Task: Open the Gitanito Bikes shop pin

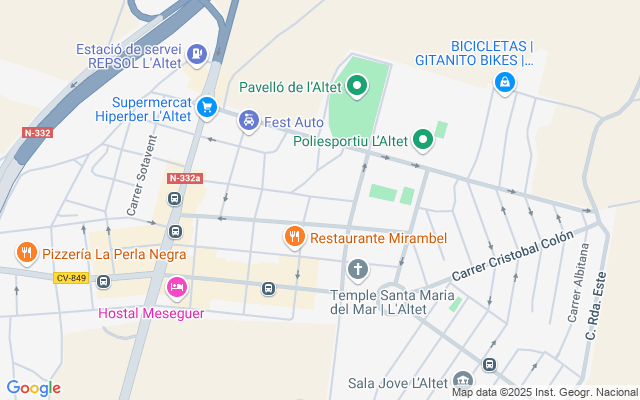Action: click(x=505, y=83)
